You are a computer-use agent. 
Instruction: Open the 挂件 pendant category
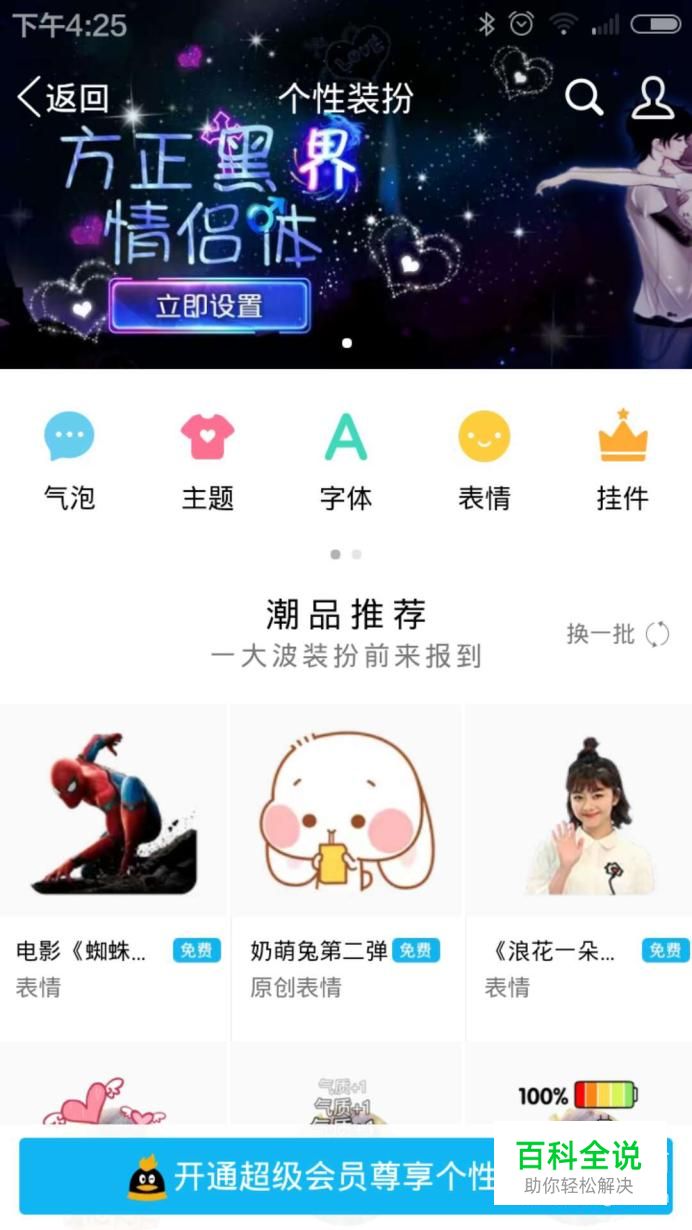pos(622,461)
